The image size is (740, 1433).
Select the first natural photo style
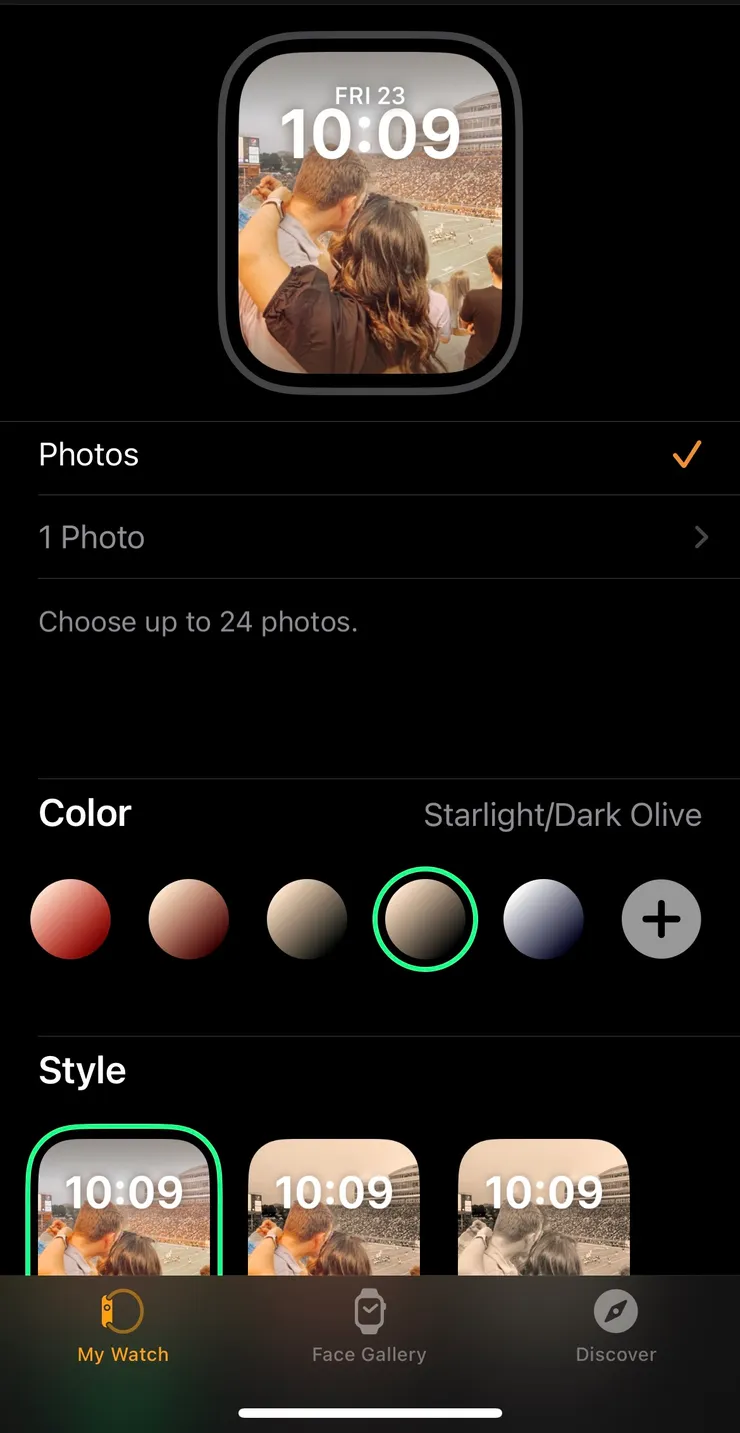(x=124, y=1205)
